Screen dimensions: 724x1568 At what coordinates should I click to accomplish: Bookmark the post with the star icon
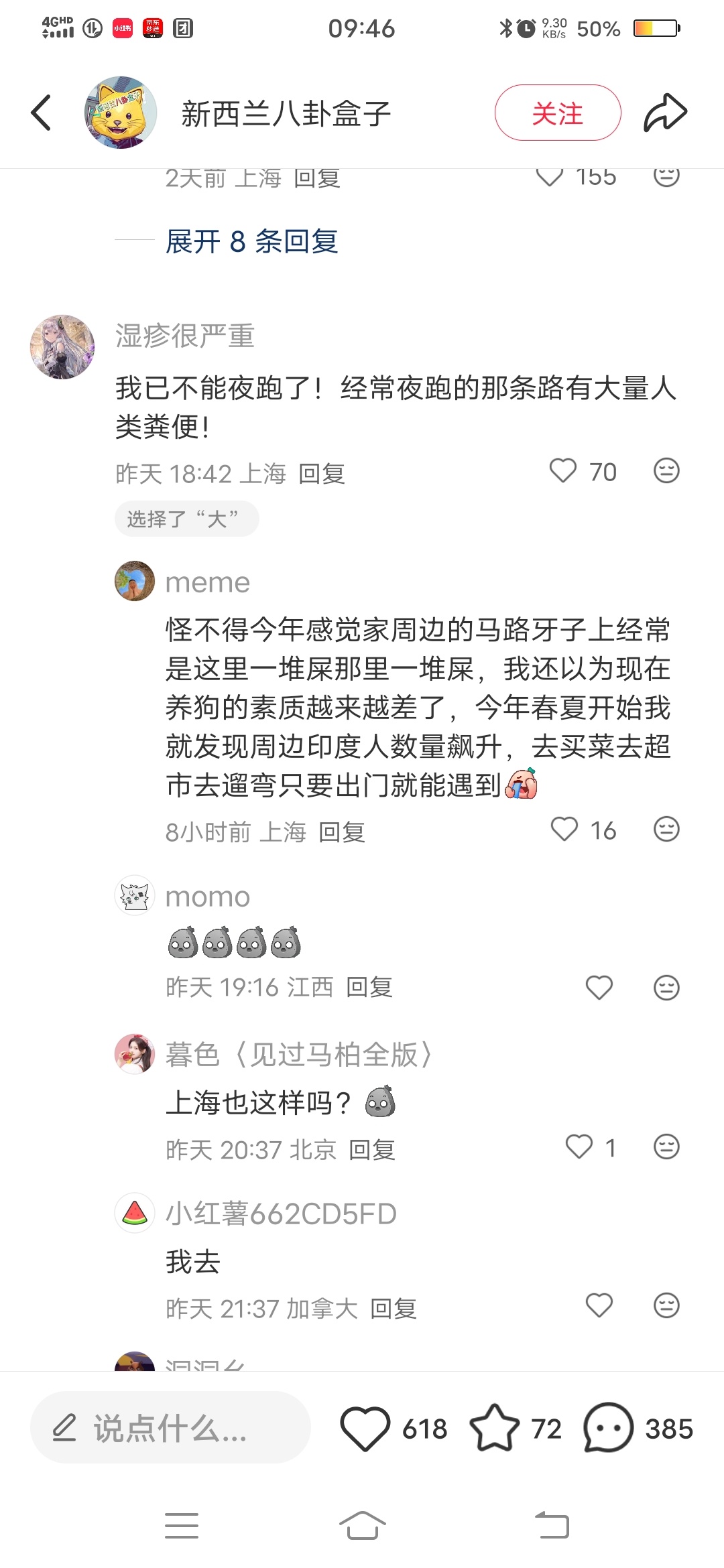495,1428
